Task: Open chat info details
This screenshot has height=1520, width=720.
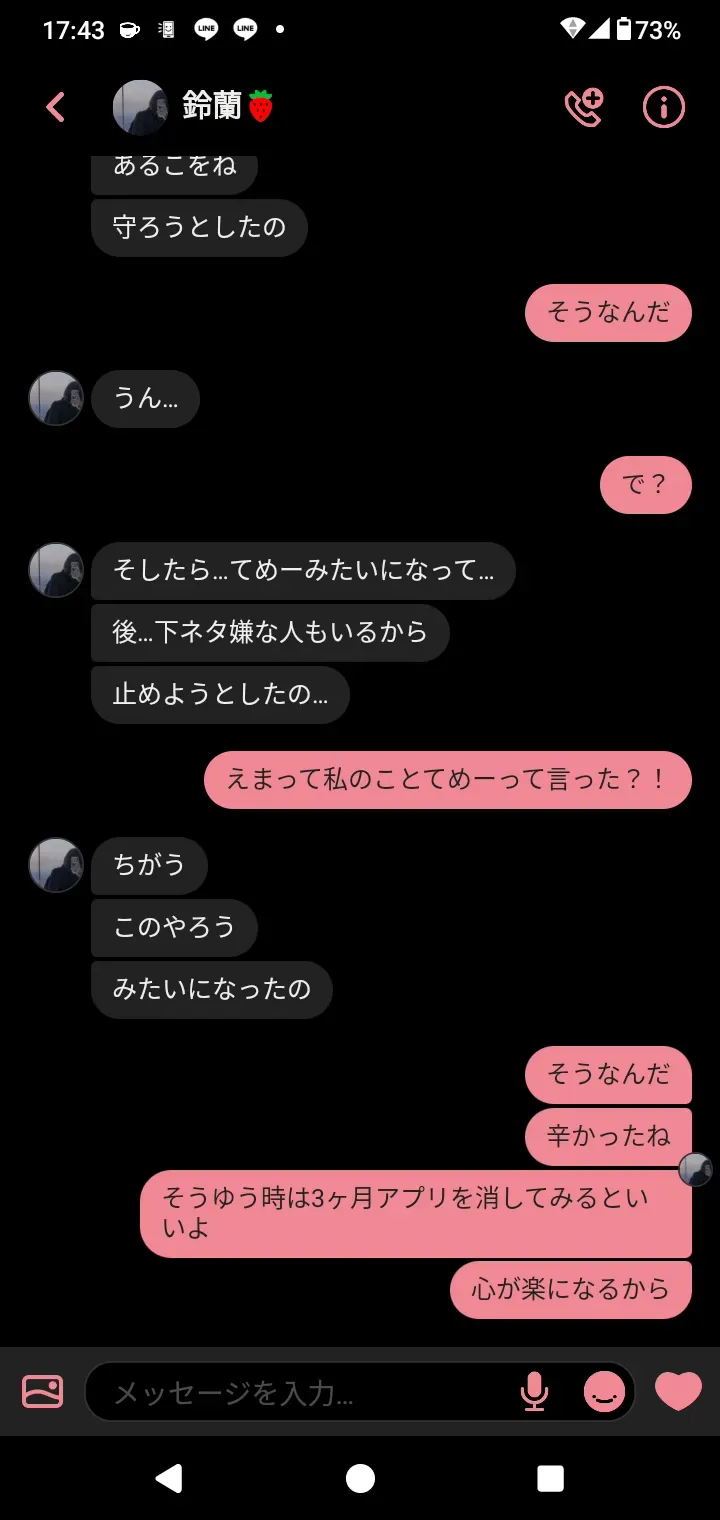Action: pyautogui.click(x=663, y=107)
